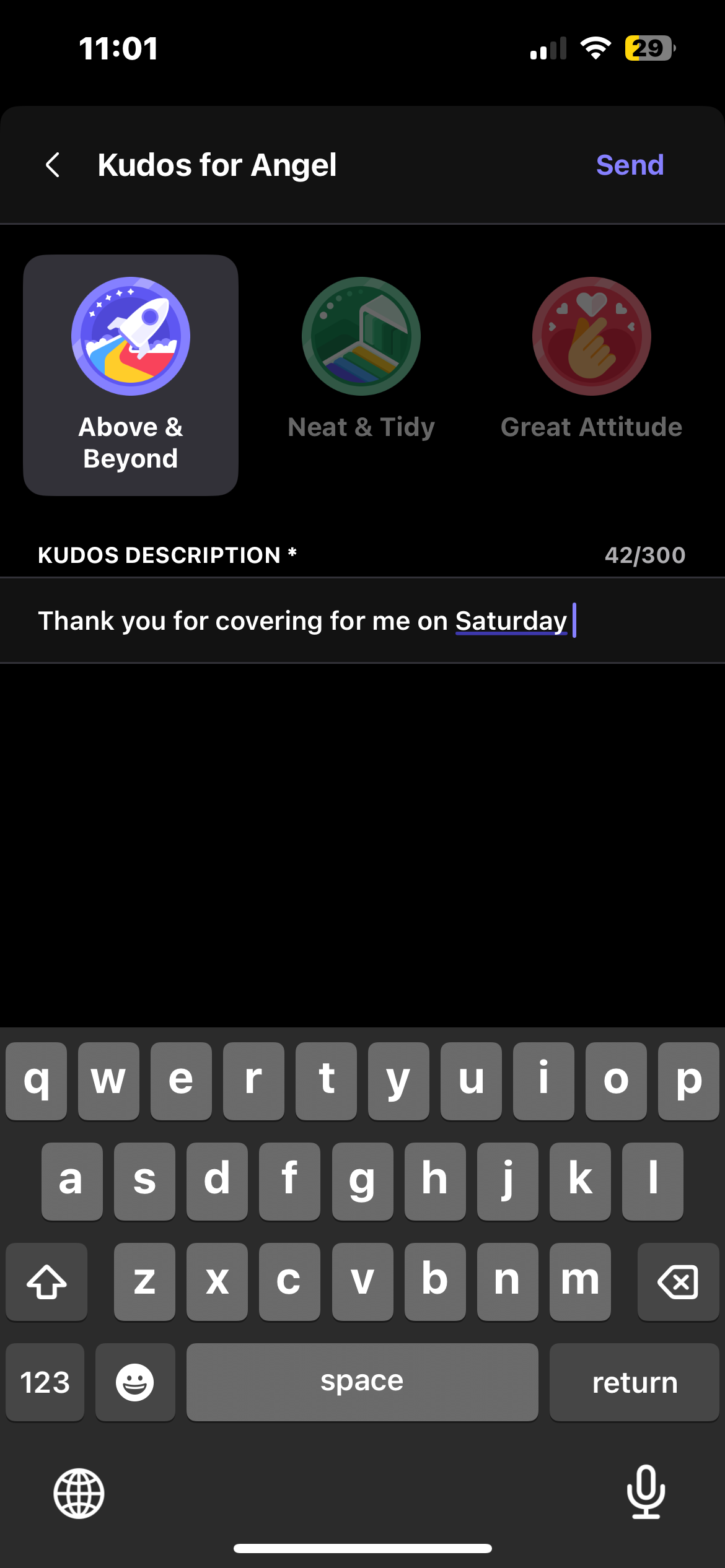Choose the Neat & Tidy badge
Screen dimensions: 725x1568
(x=361, y=359)
